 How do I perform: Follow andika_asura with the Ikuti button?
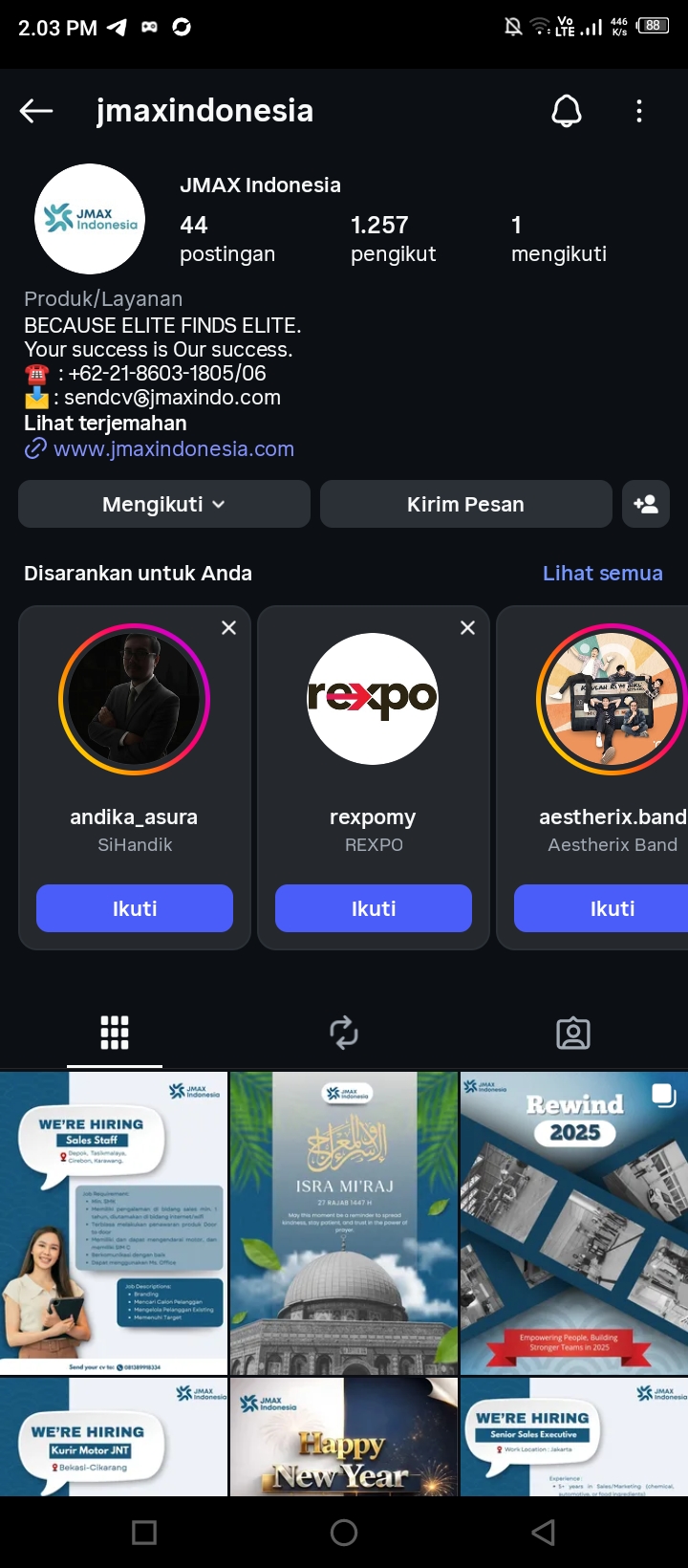135,908
